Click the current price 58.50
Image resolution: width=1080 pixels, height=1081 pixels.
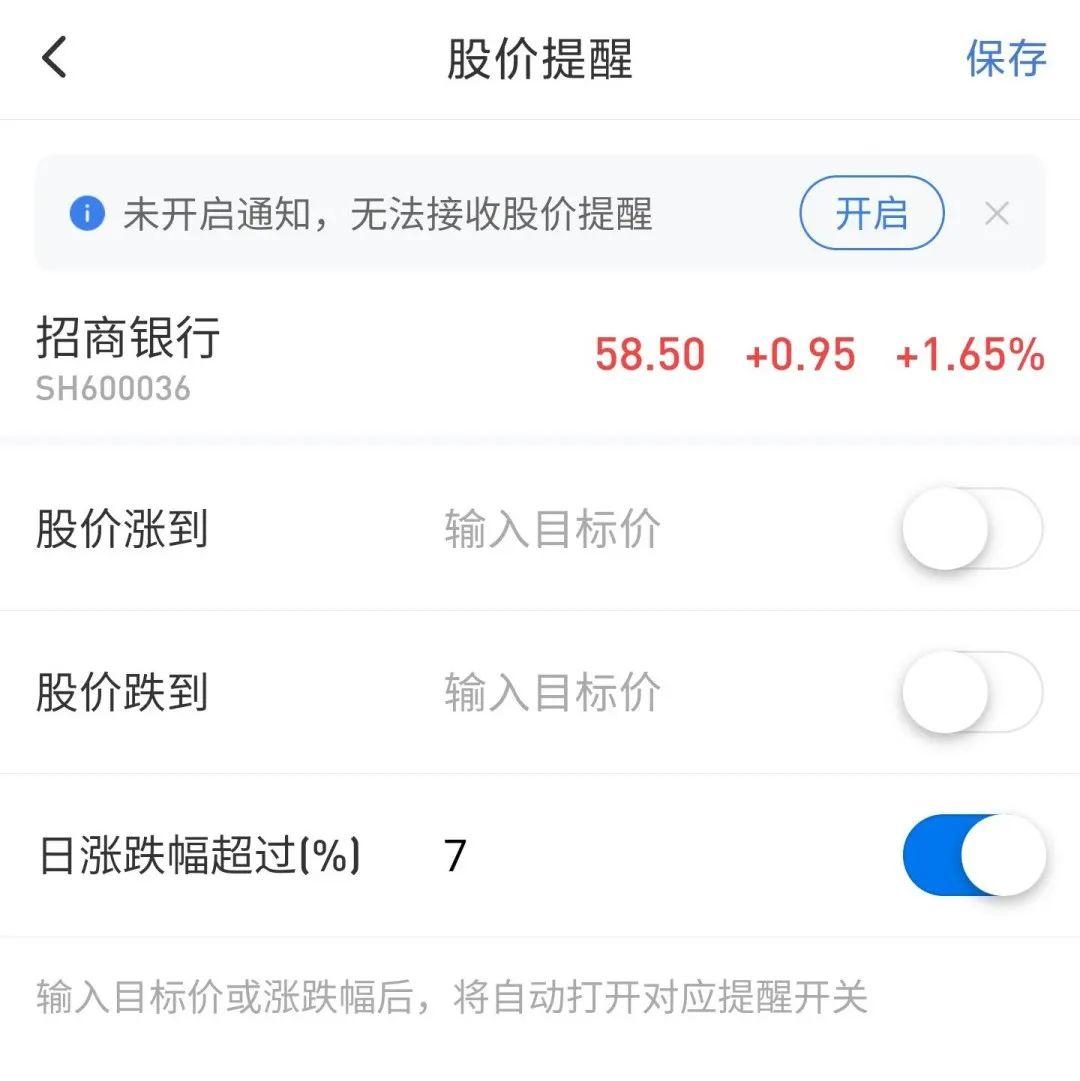click(x=650, y=356)
